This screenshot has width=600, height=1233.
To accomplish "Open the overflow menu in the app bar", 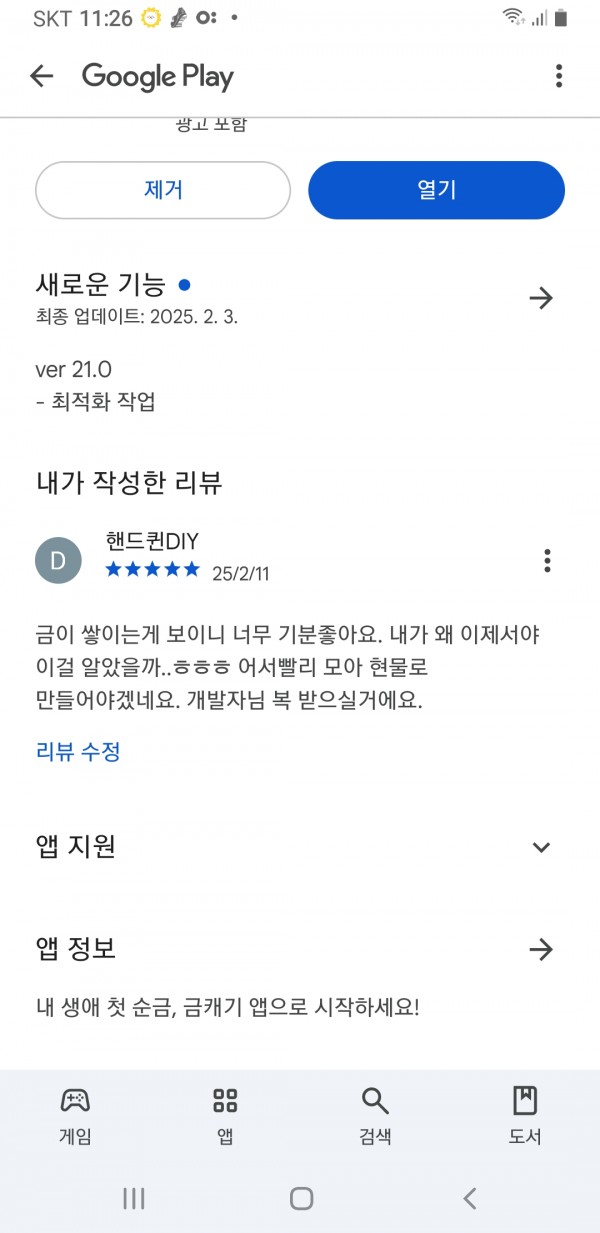I will 559,76.
